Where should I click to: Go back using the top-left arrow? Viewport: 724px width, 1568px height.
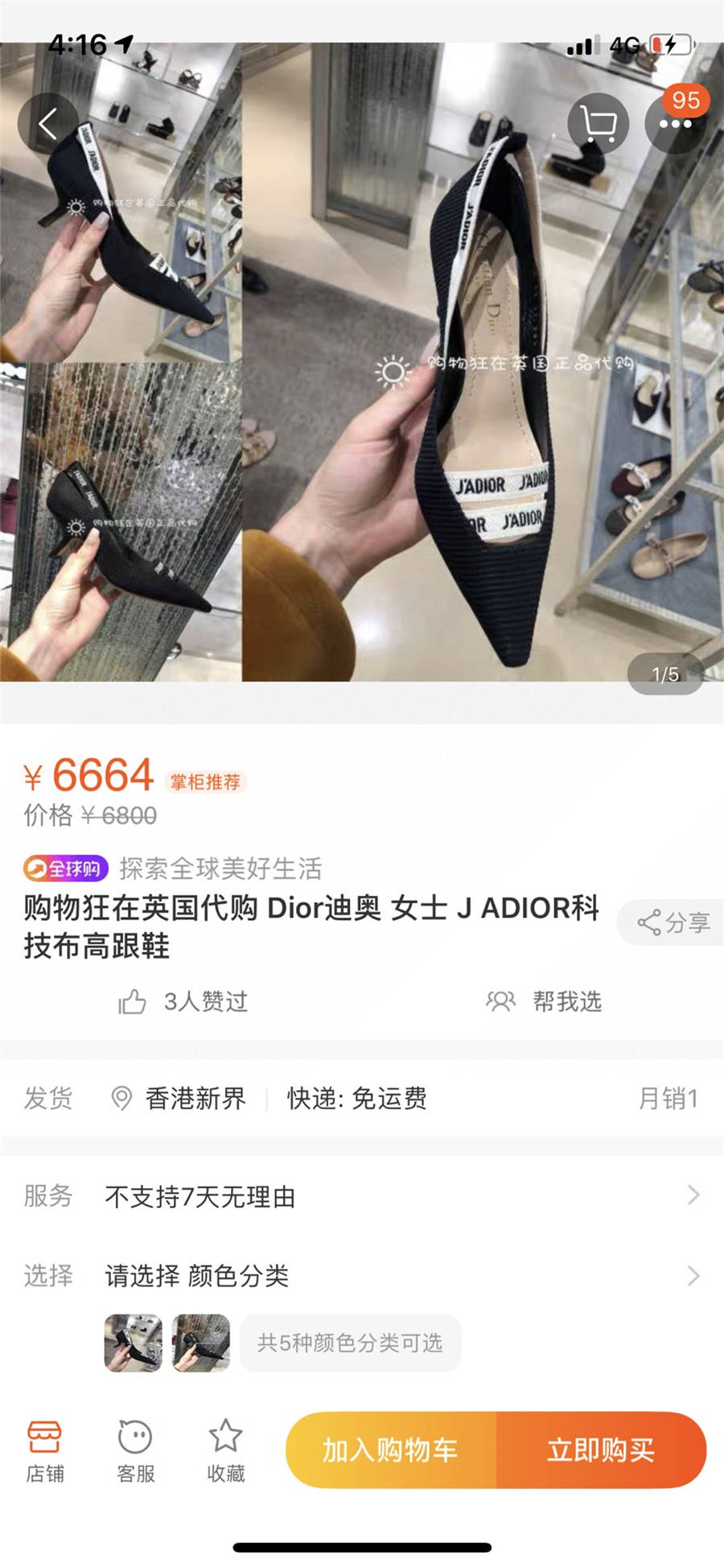point(48,124)
